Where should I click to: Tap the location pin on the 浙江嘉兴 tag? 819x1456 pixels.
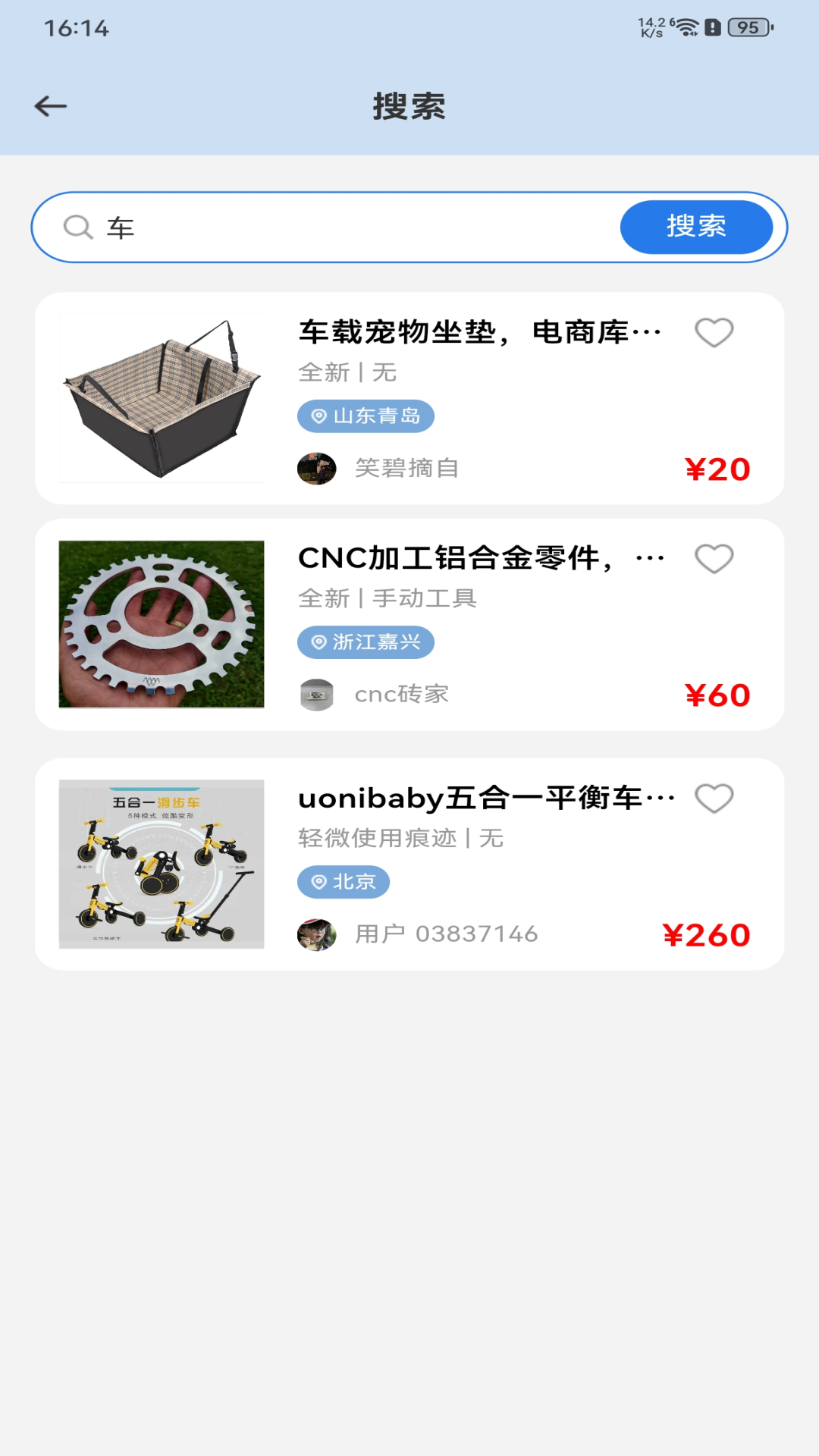point(318,642)
